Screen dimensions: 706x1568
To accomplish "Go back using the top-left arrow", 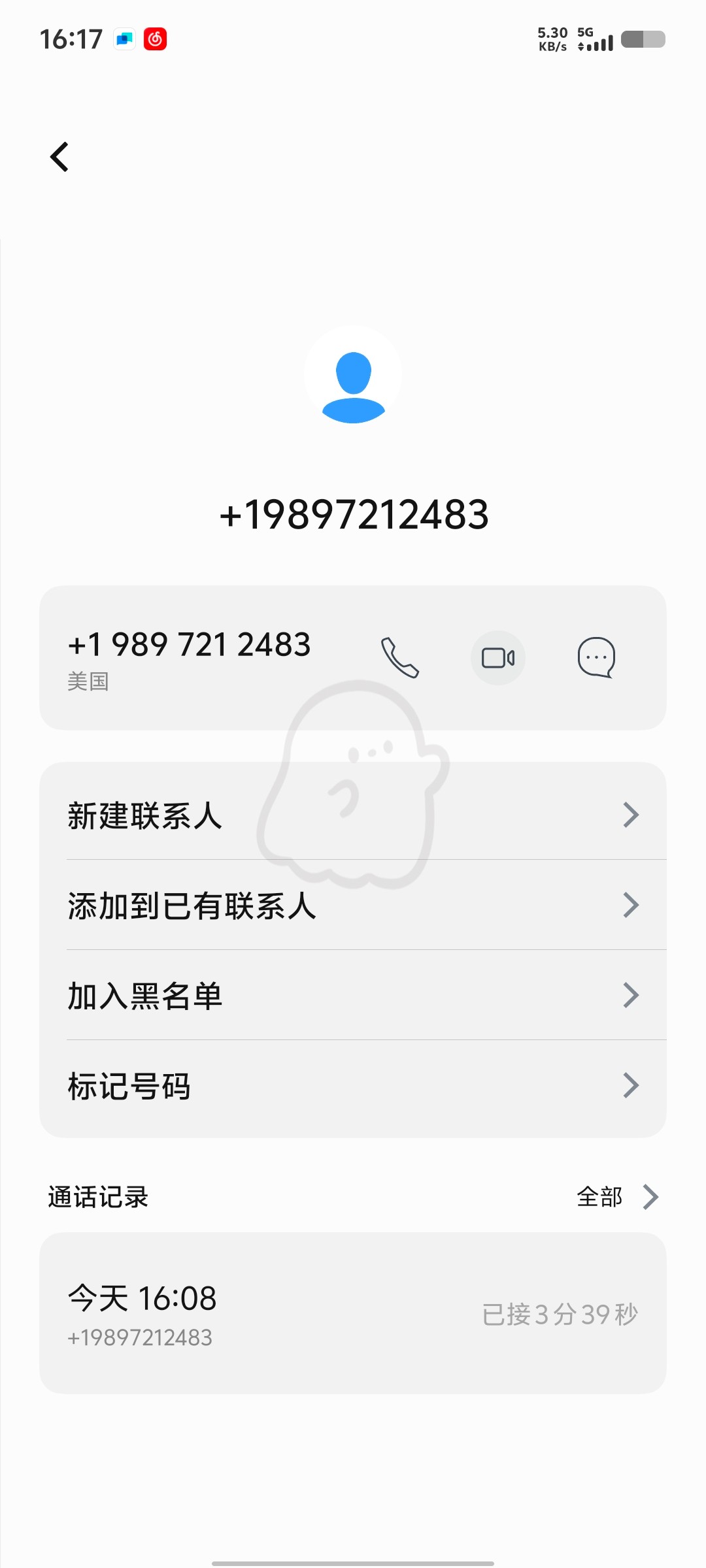I will pyautogui.click(x=59, y=157).
